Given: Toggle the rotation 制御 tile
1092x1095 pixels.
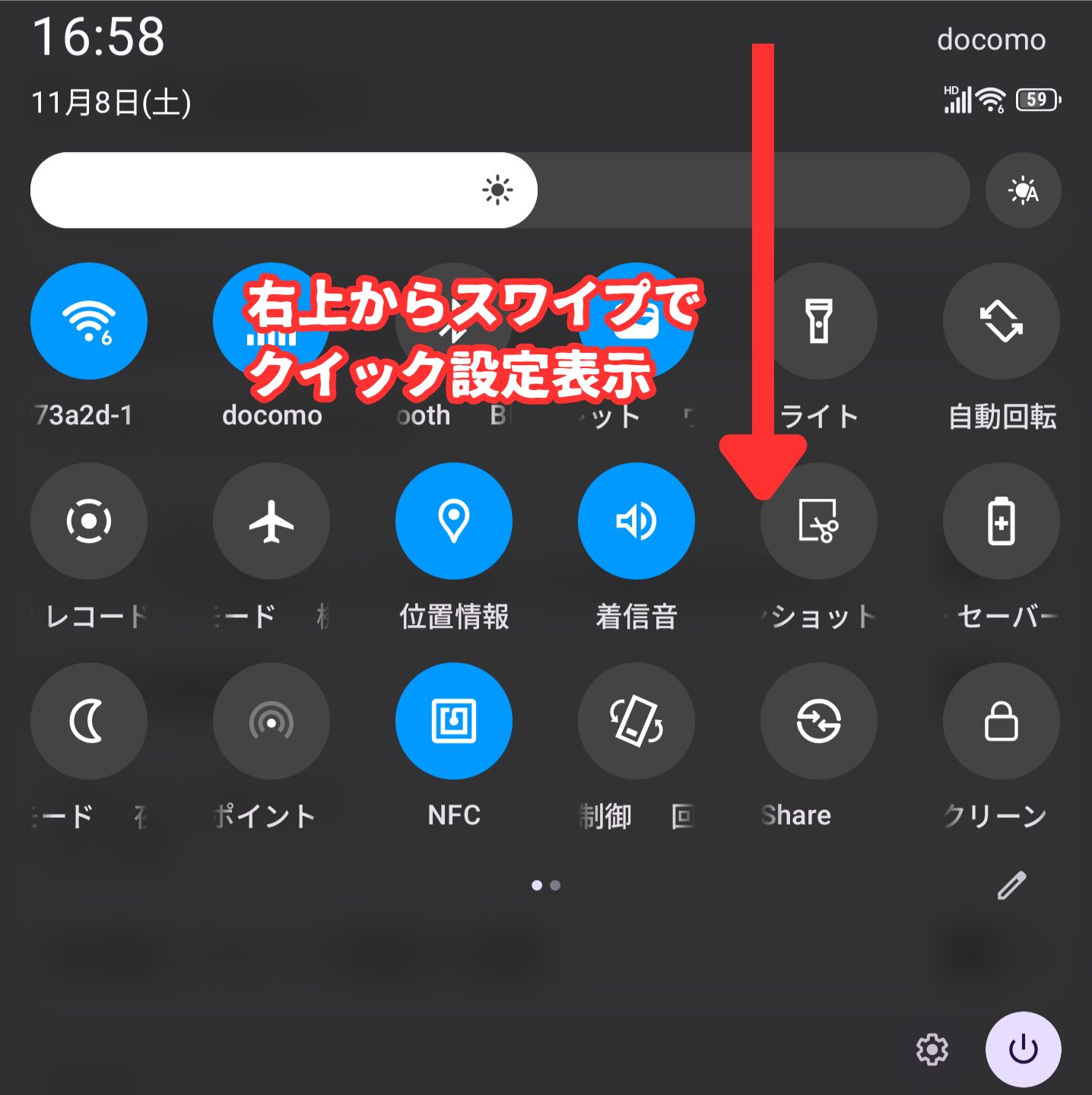Looking at the screenshot, I should pyautogui.click(x=636, y=721).
